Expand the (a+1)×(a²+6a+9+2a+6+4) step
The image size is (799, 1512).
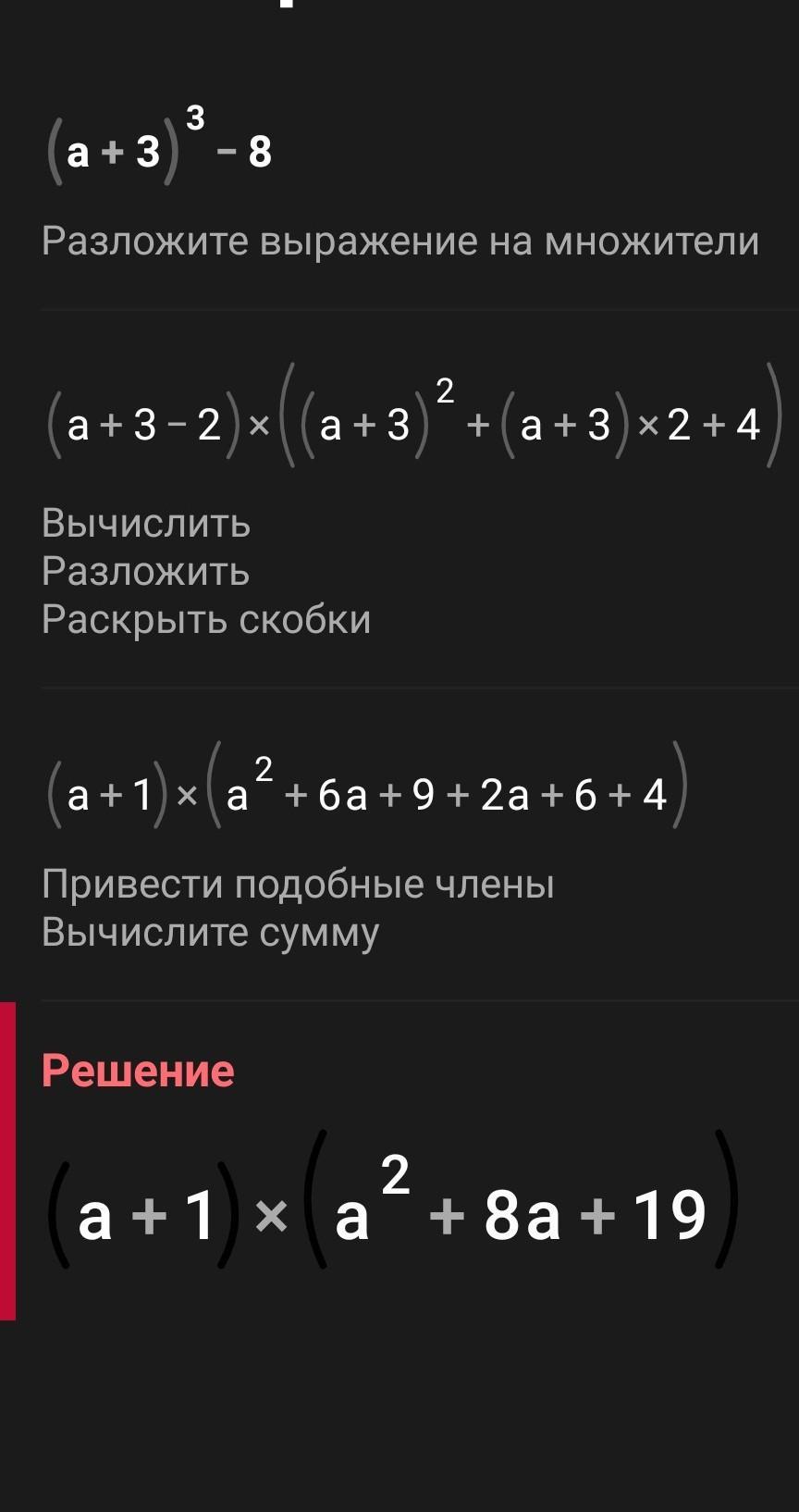(x=368, y=794)
